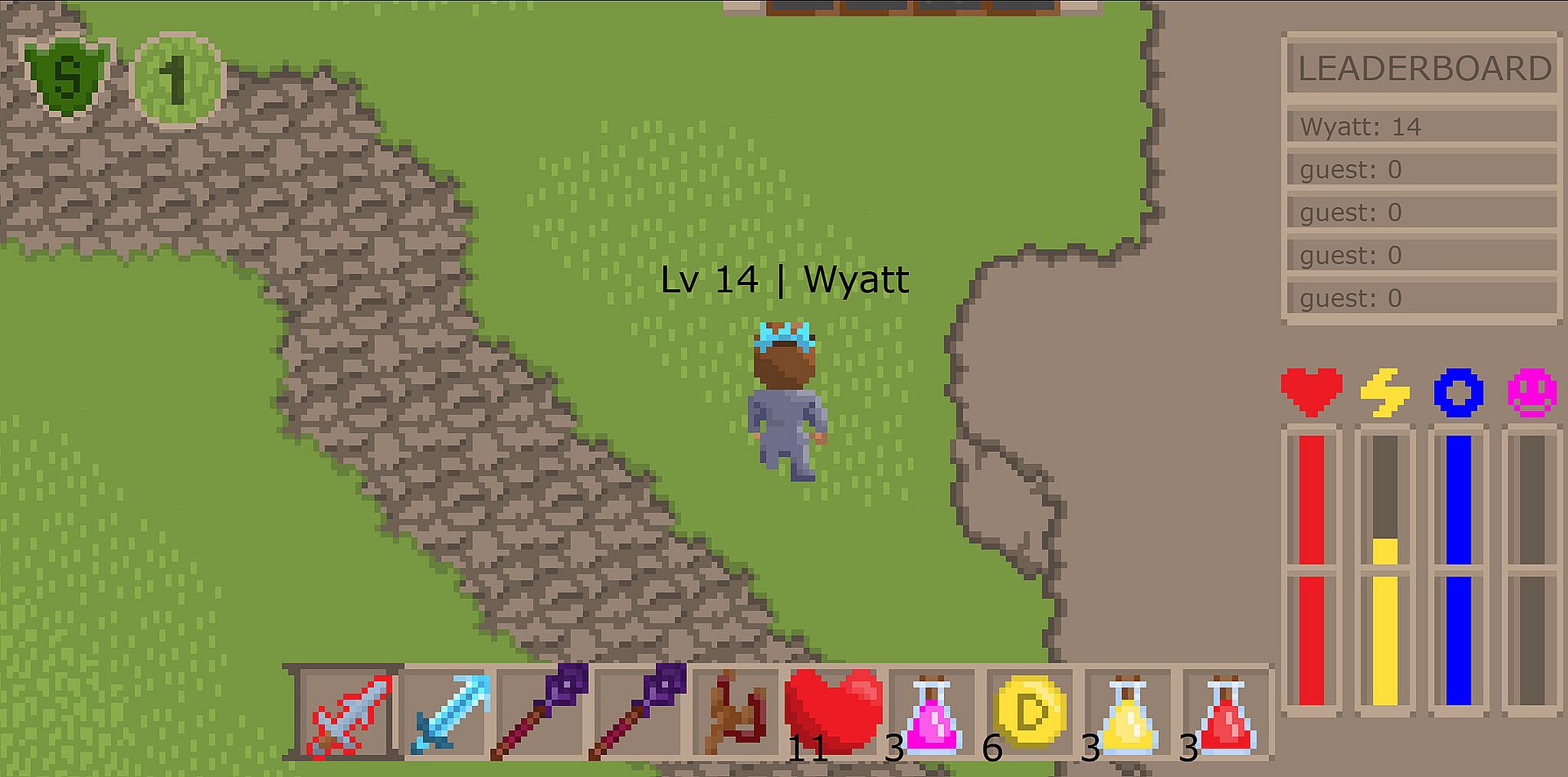Drink the pink potion
This screenshot has height=777, width=1568.
pos(933,714)
